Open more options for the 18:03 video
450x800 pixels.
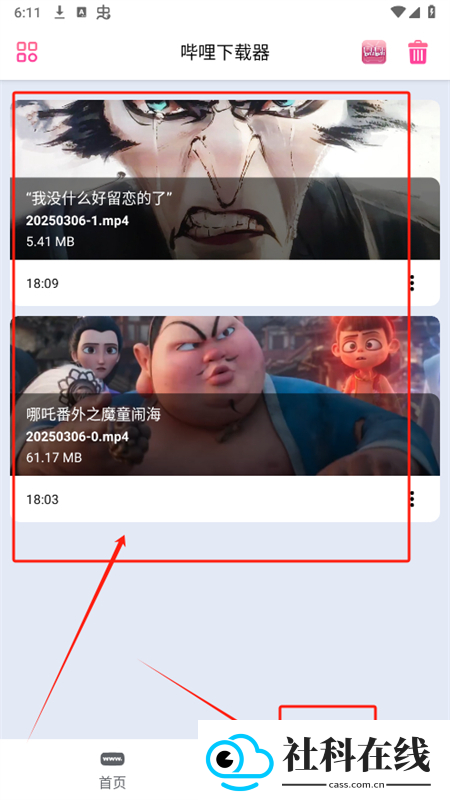[412, 499]
